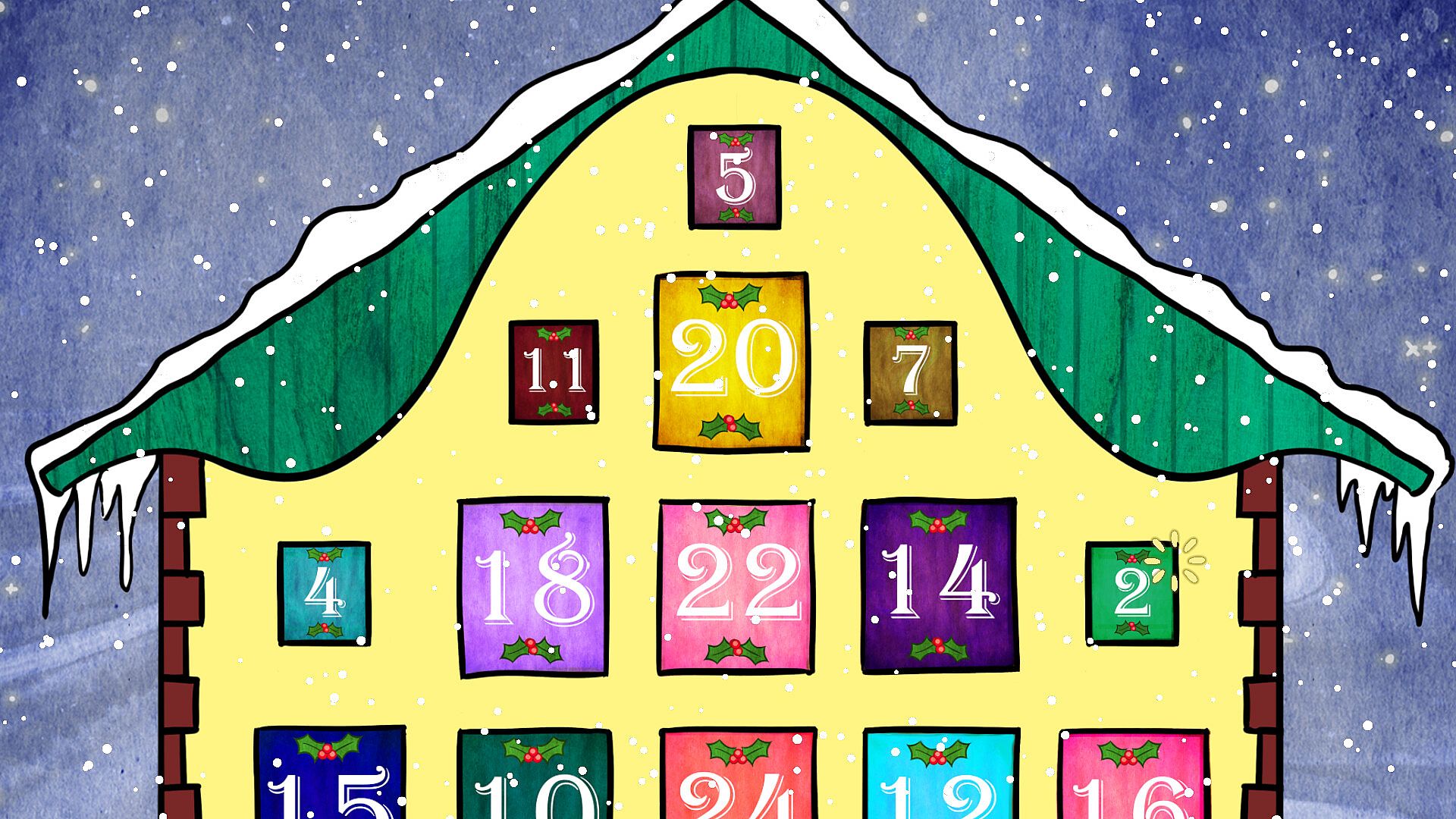Open the cyan door 12
The image size is (1456, 819).
coord(940,775)
